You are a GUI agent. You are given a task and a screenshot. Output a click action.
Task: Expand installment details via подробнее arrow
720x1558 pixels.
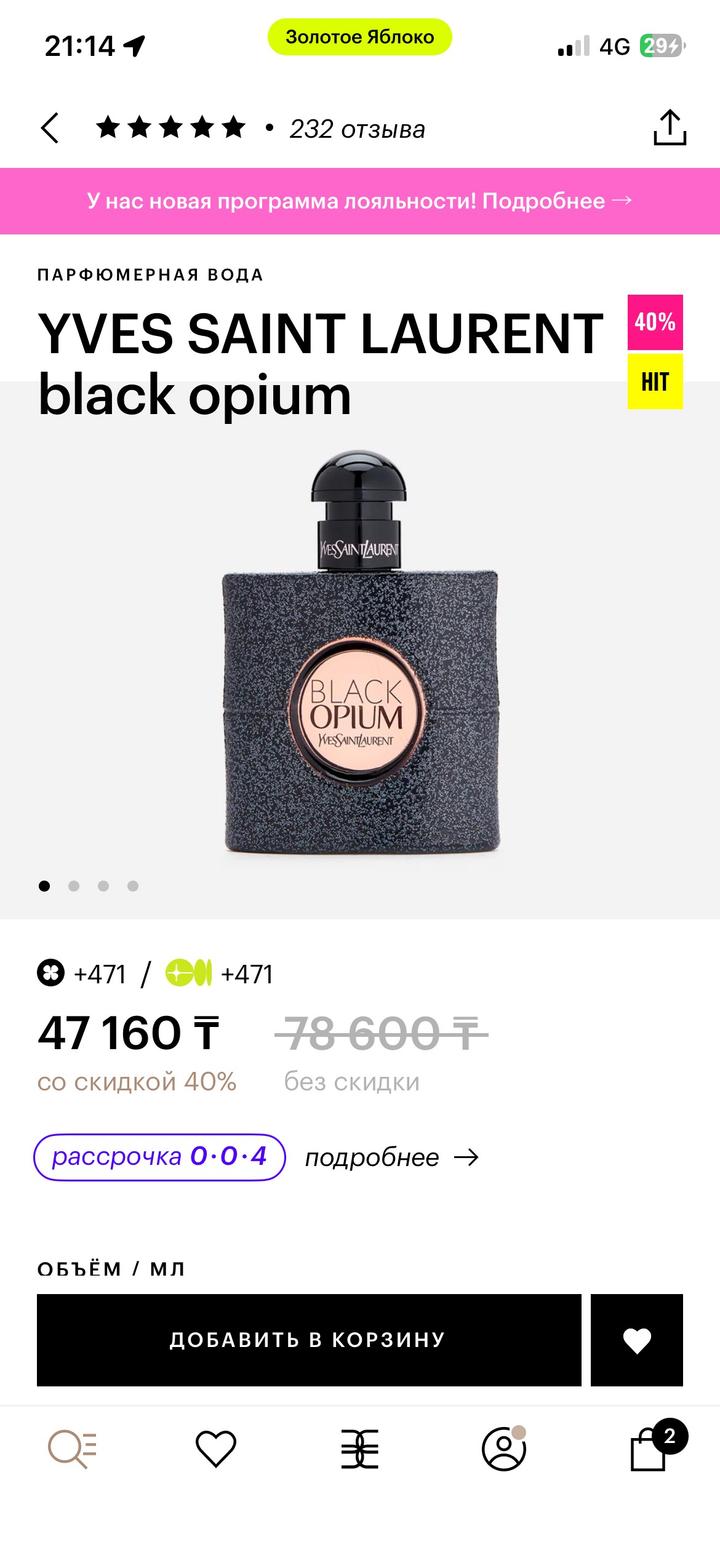pyautogui.click(x=390, y=1157)
